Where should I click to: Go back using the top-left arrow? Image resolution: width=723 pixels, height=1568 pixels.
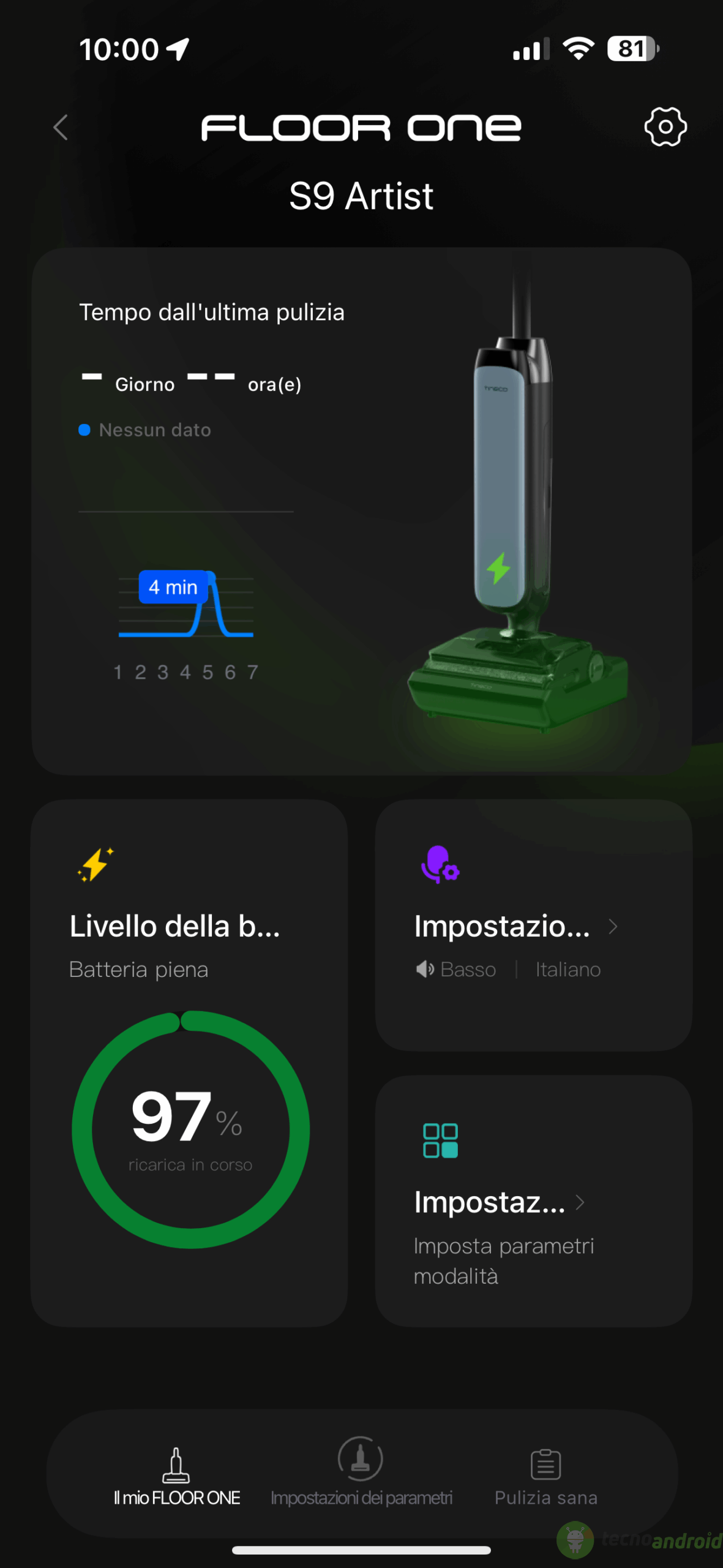coord(61,127)
